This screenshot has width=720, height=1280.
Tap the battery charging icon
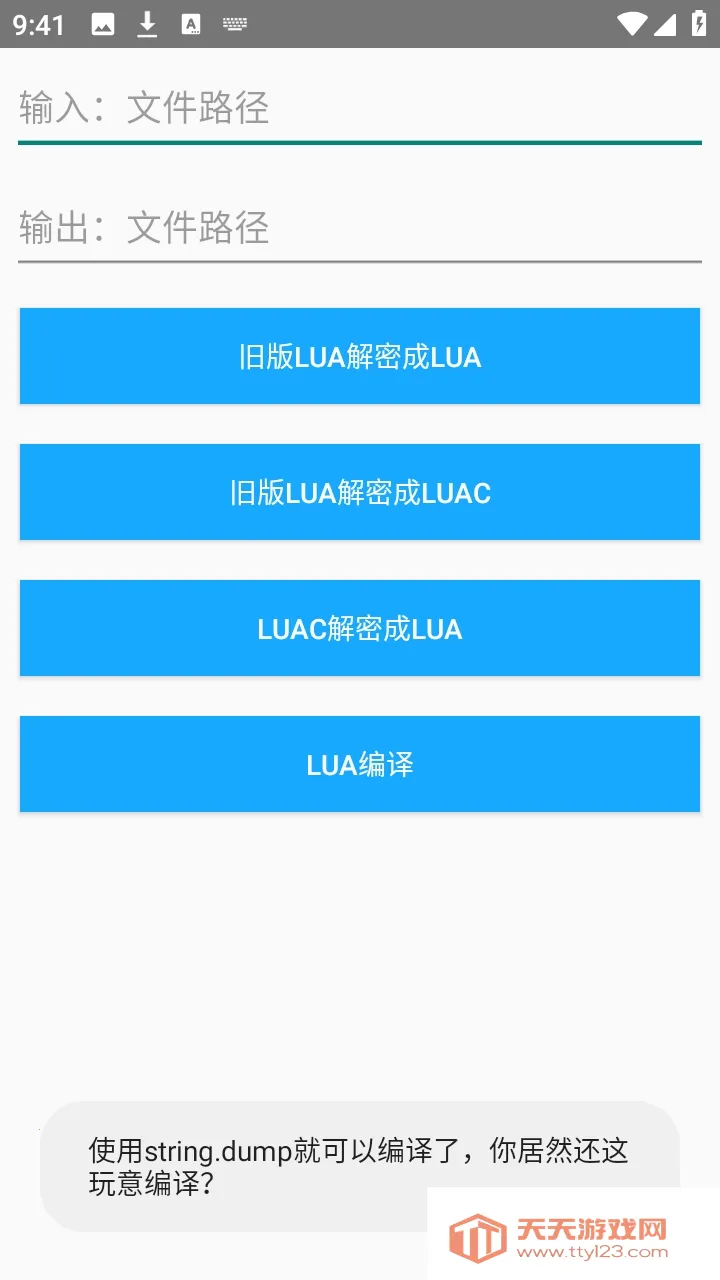697,24
